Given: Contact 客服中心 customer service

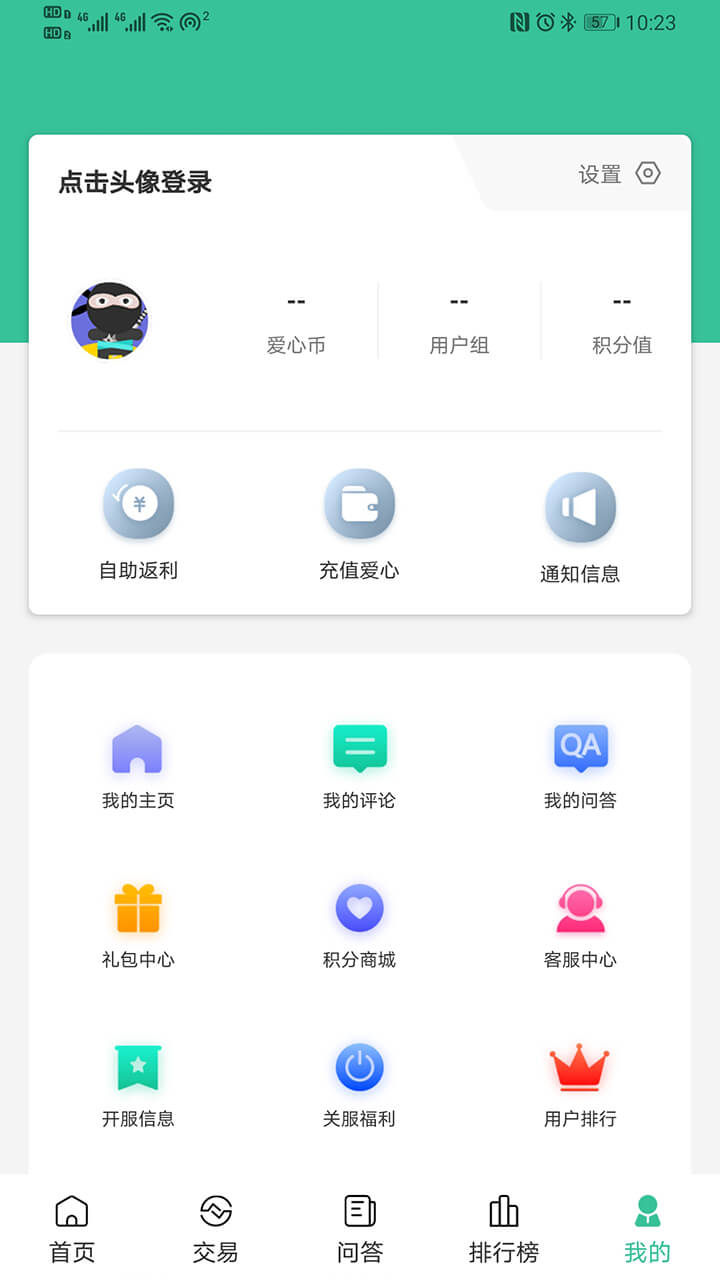Looking at the screenshot, I should point(580,908).
